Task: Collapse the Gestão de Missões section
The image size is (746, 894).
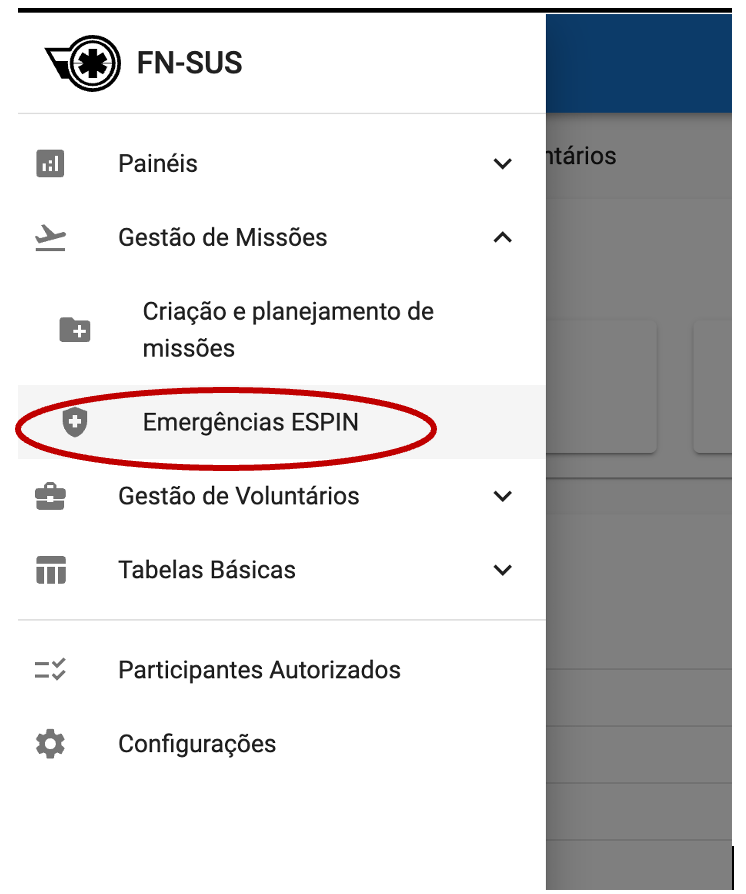Action: click(x=503, y=238)
